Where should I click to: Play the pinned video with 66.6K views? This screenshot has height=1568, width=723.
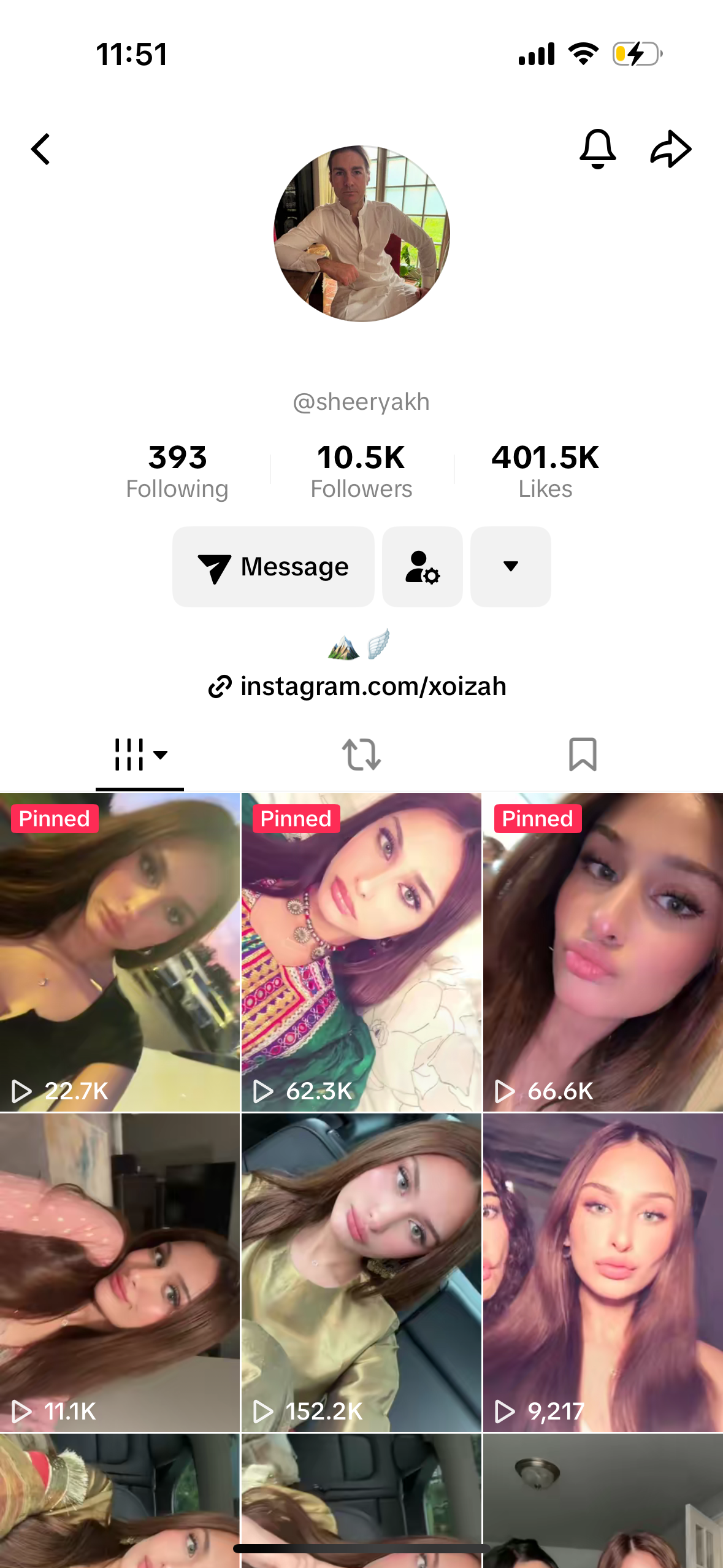(x=603, y=952)
